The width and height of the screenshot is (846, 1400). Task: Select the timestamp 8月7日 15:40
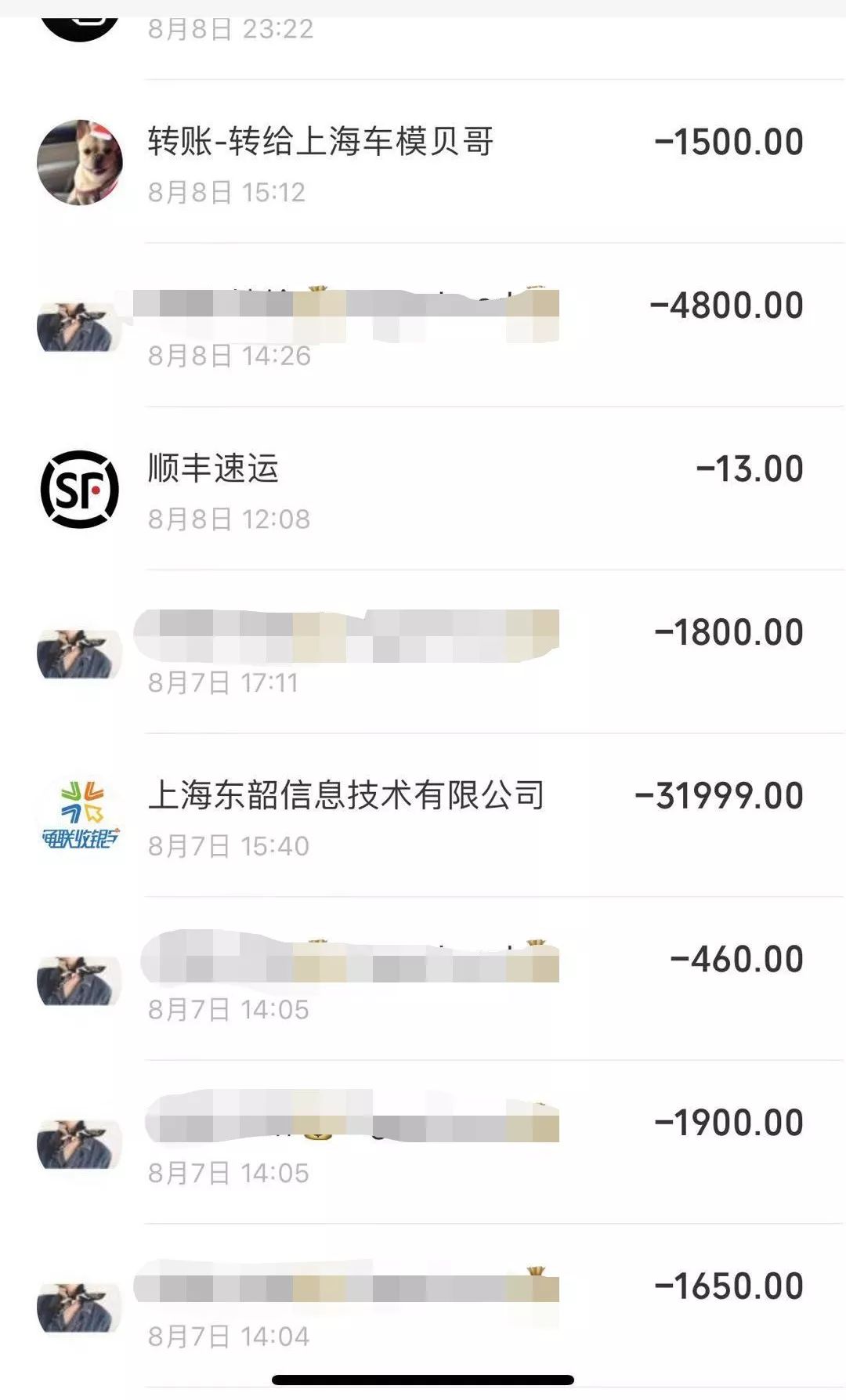(230, 845)
